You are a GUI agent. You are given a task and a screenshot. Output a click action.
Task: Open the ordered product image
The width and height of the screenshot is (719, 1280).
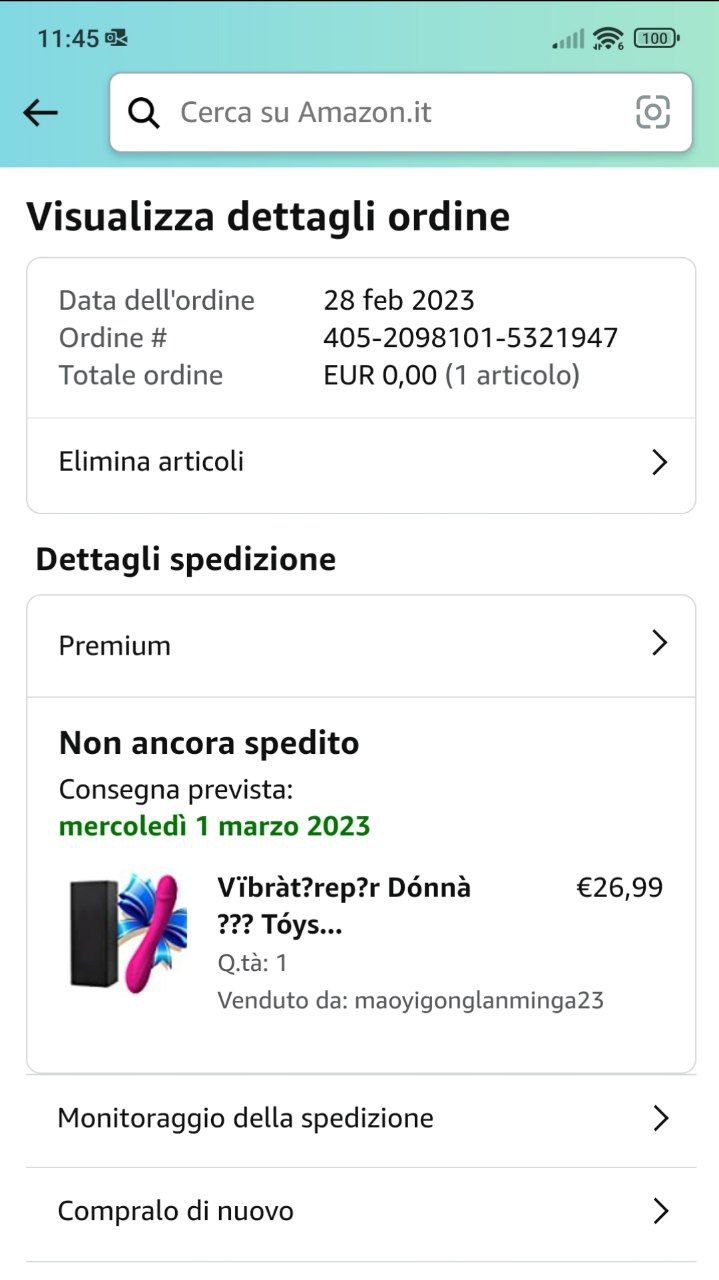[128, 932]
